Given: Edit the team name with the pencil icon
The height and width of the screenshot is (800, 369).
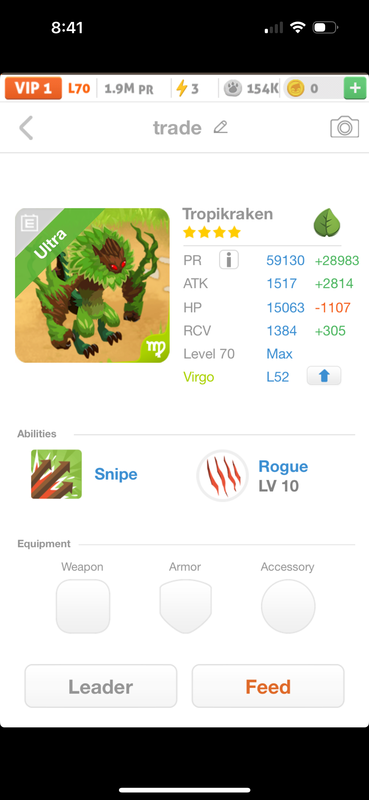Looking at the screenshot, I should (x=220, y=128).
